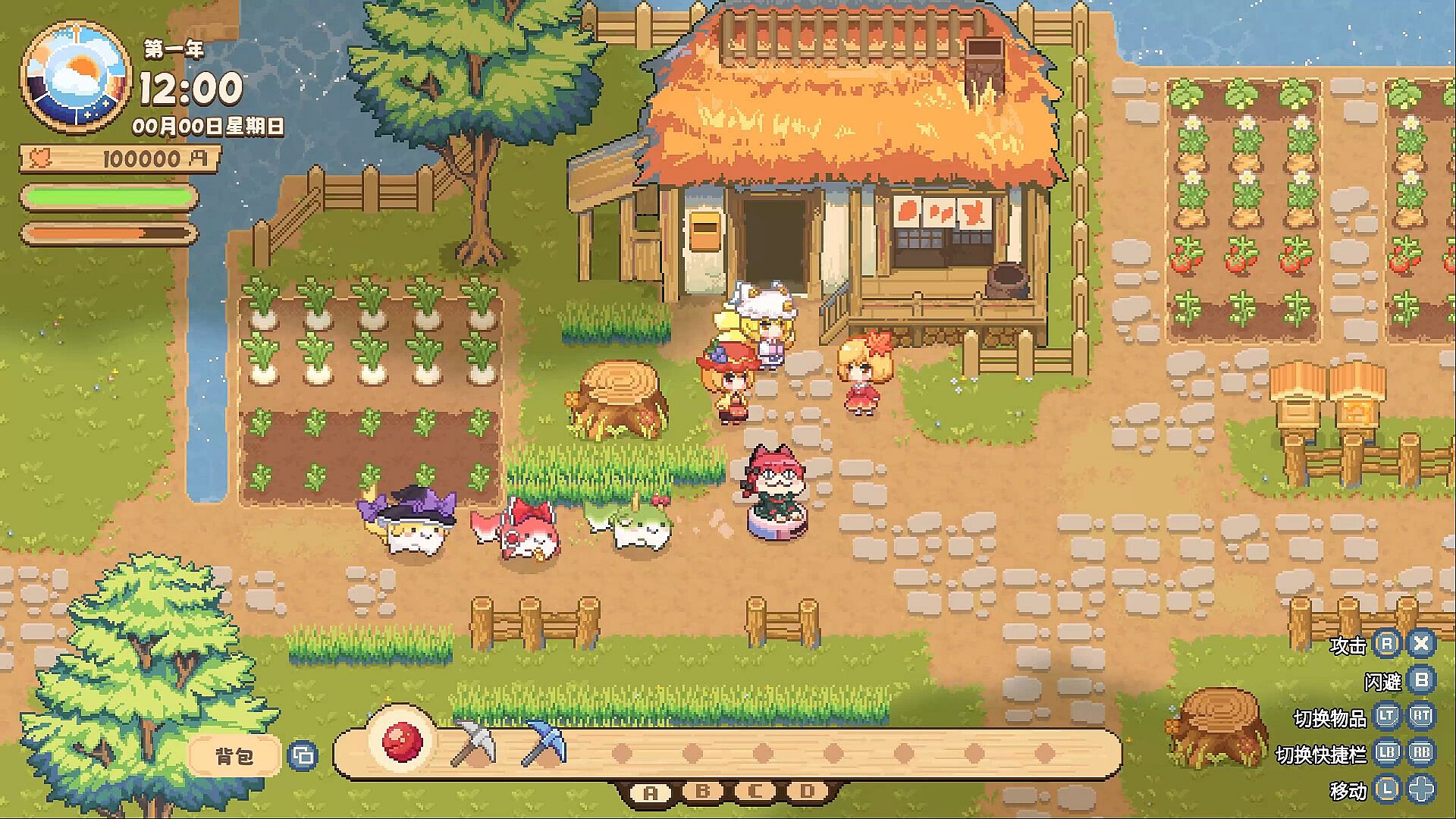Screen dimensions: 1456x819
Task: Switch to hotbar tab D
Action: point(807,792)
